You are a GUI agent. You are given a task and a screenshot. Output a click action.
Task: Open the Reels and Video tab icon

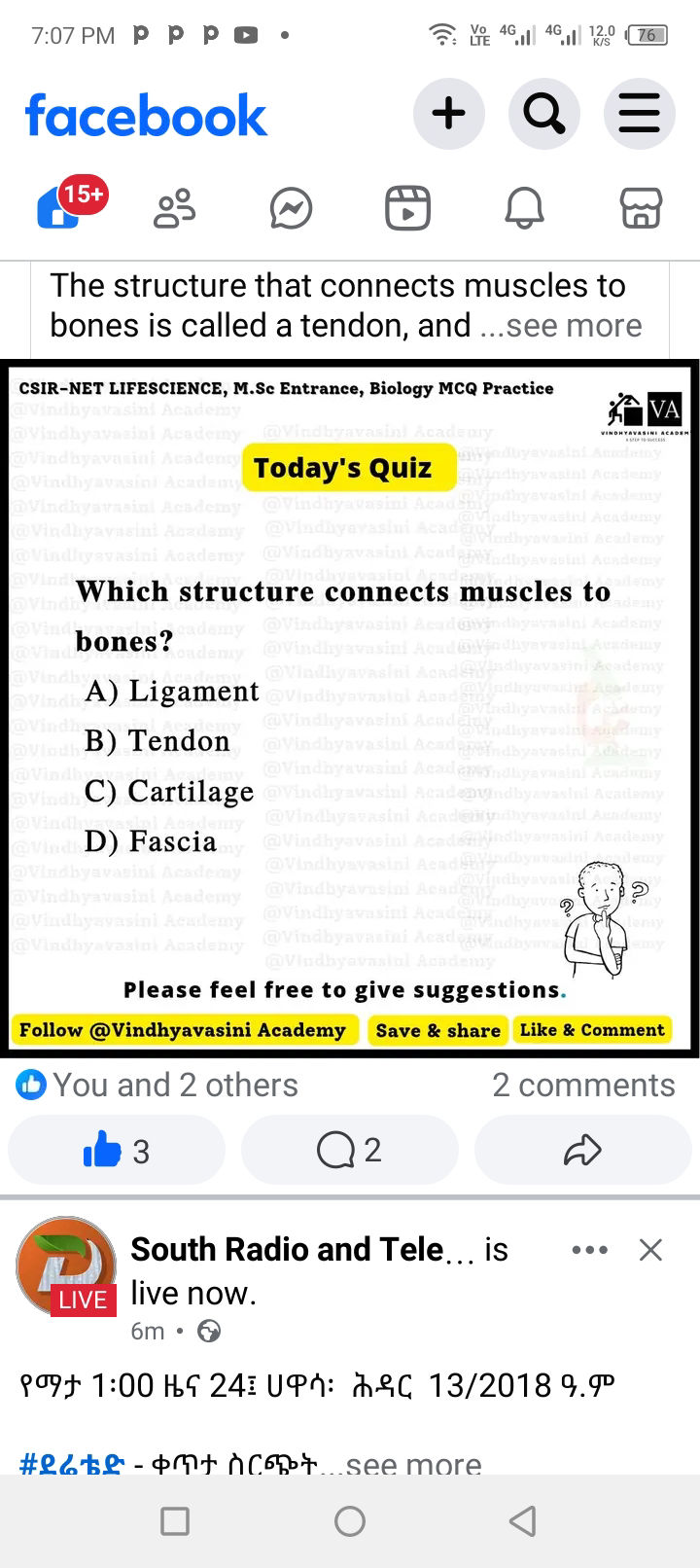[407, 207]
